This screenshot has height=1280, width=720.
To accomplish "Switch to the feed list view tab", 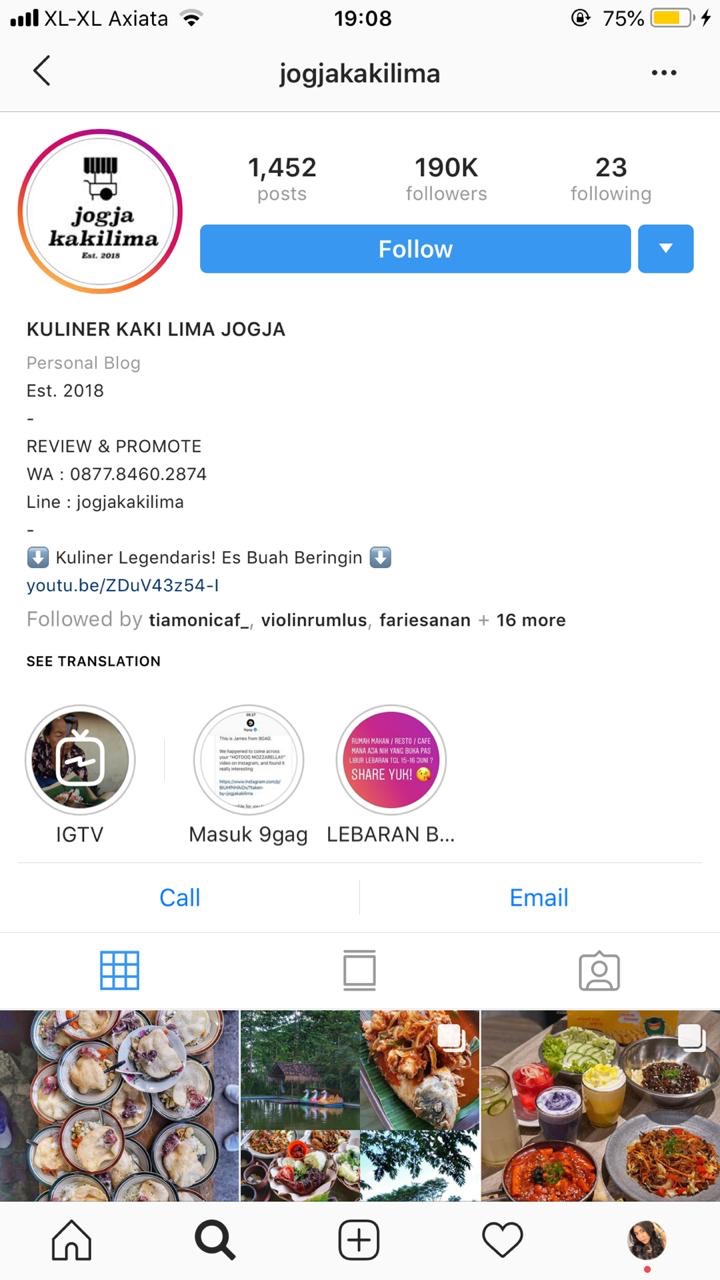I will pyautogui.click(x=359, y=971).
